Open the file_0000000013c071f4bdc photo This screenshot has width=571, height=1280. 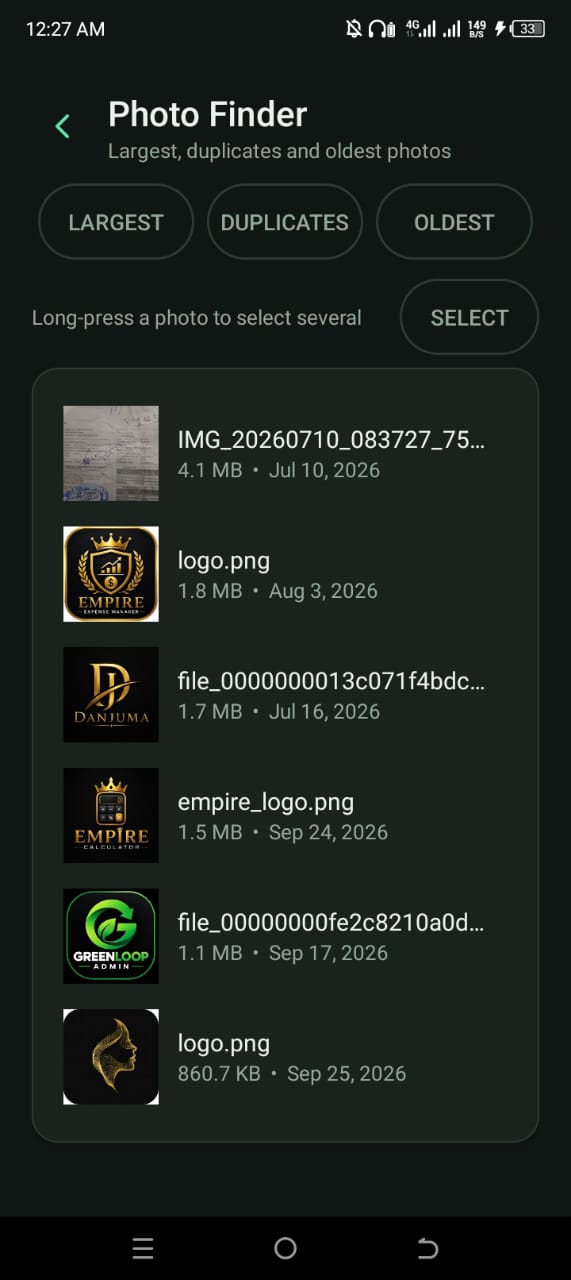285,695
